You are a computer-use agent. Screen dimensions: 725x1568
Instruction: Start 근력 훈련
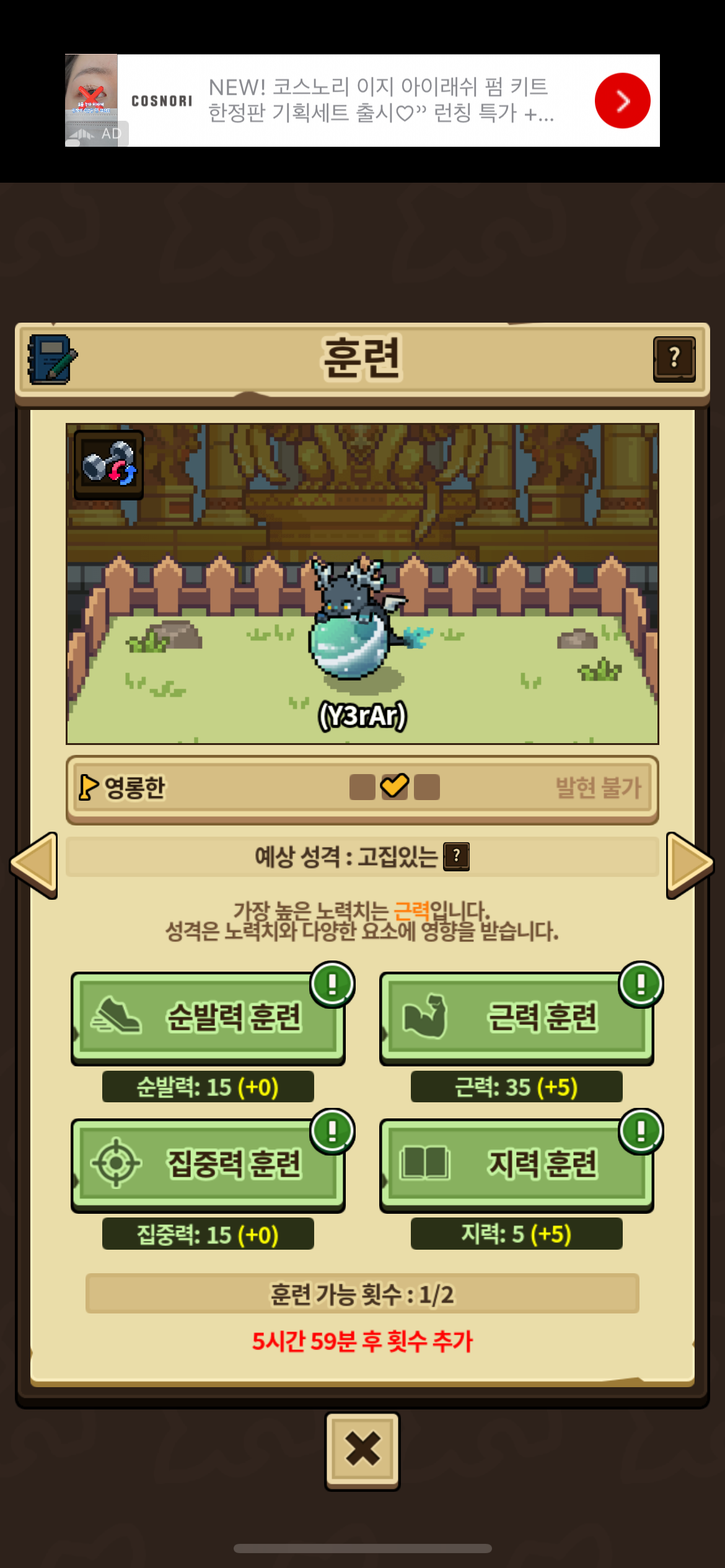[x=516, y=1017]
